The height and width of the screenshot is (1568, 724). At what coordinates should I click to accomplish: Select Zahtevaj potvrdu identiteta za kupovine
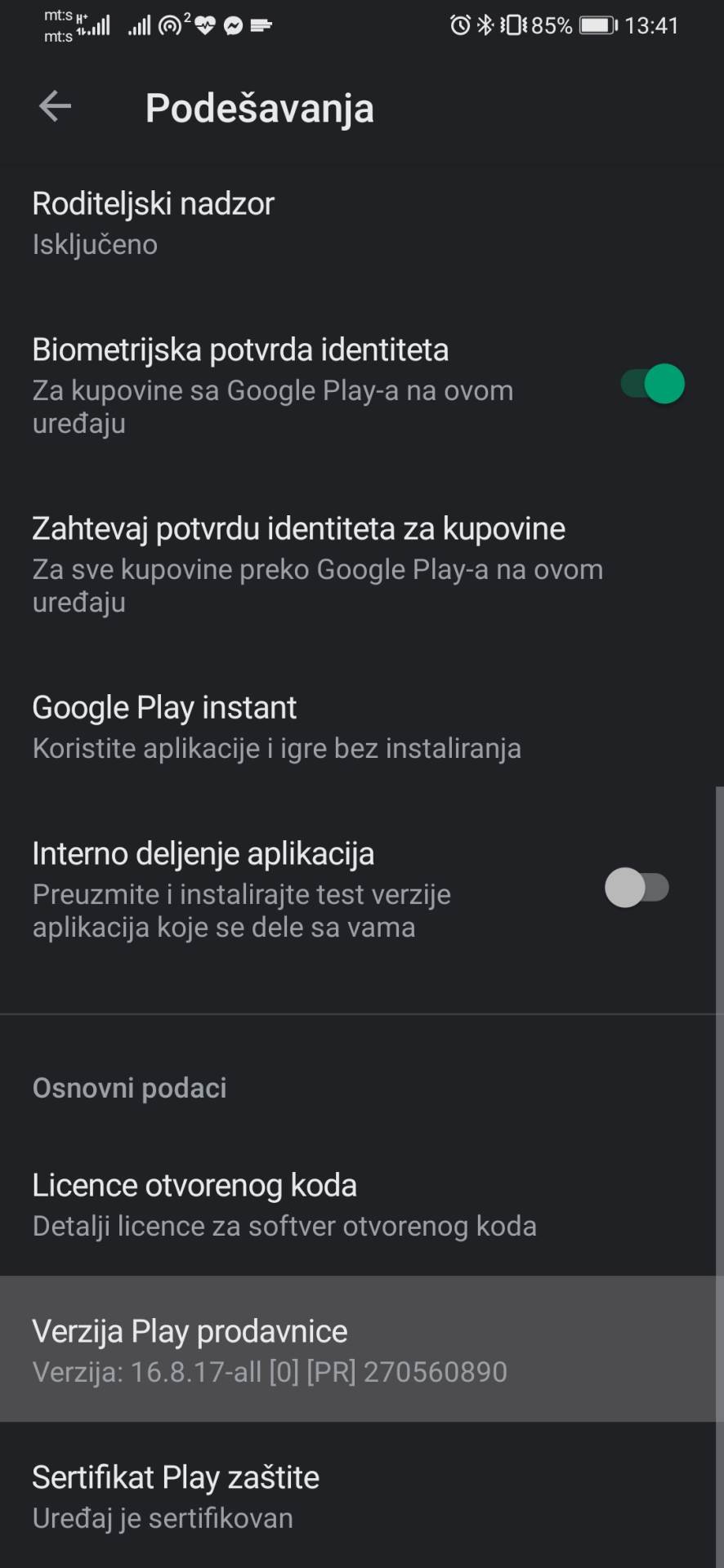(298, 563)
